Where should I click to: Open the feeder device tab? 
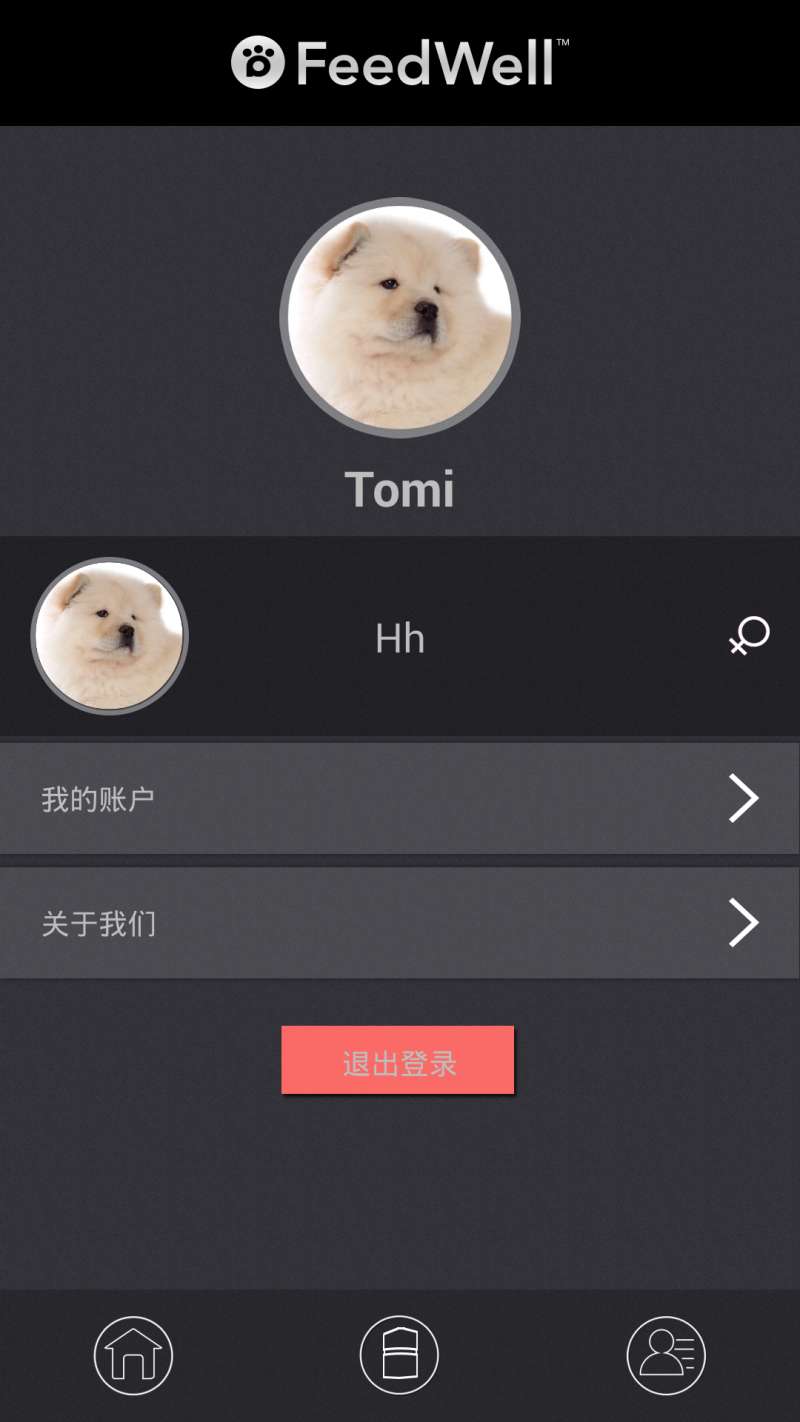(399, 1355)
